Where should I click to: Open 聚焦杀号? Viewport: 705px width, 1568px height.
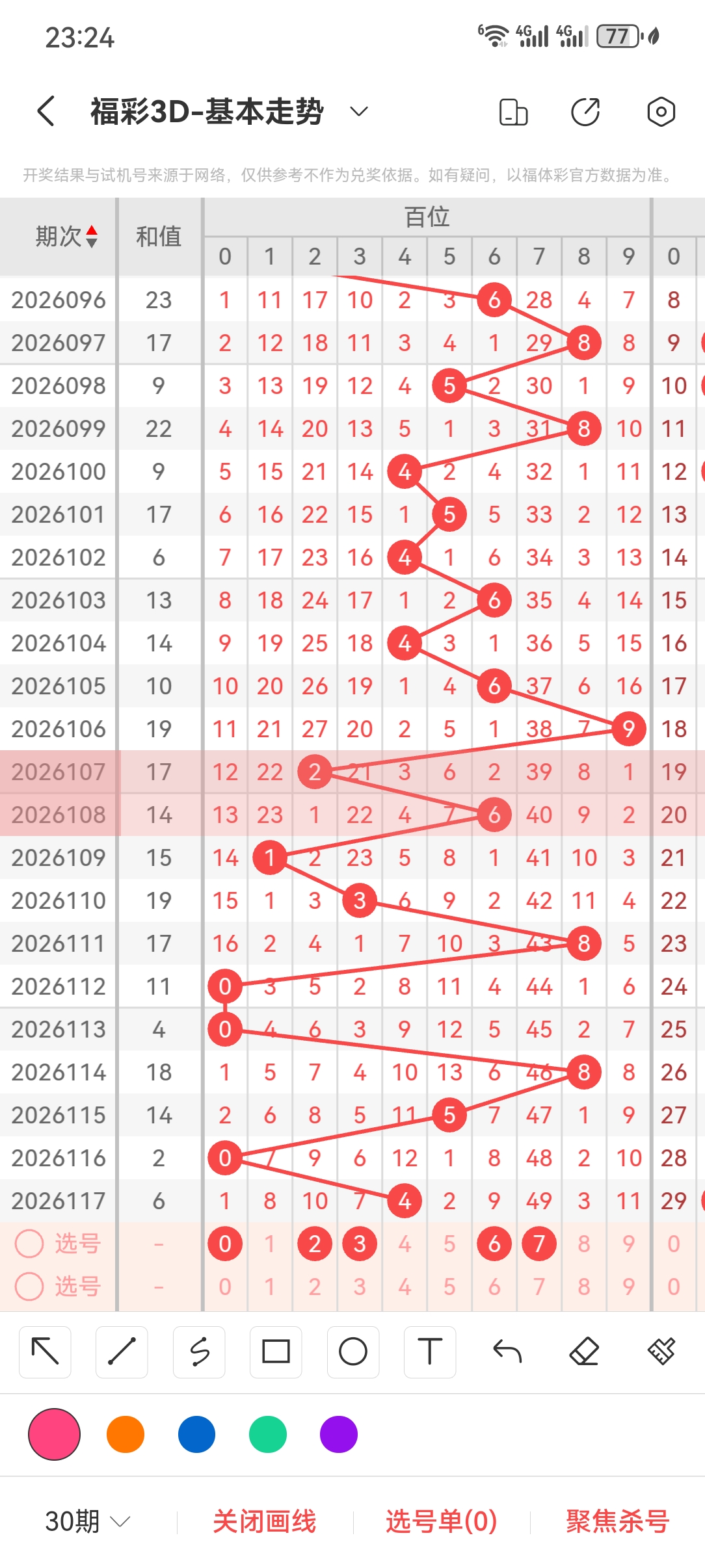(617, 1521)
